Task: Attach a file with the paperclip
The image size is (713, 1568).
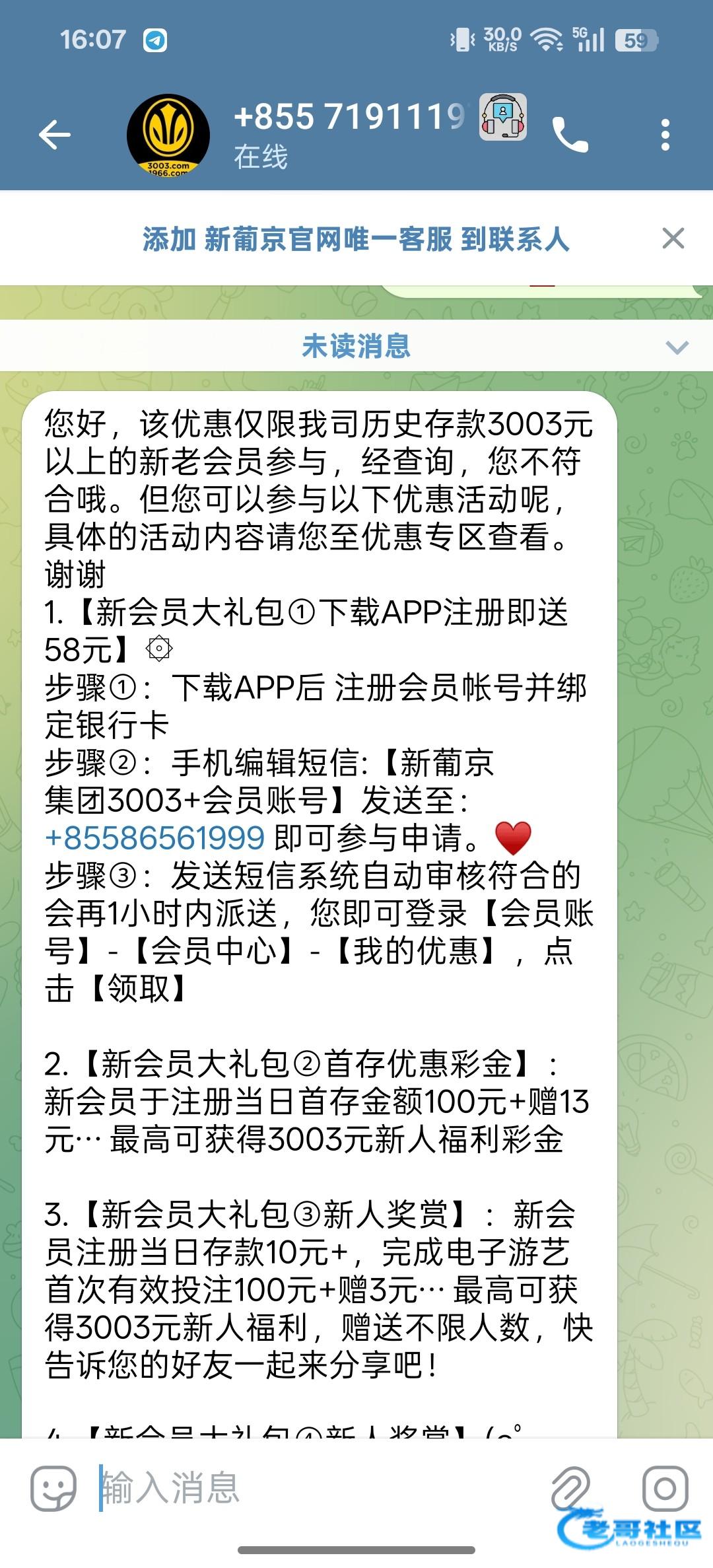Action: tap(570, 1488)
